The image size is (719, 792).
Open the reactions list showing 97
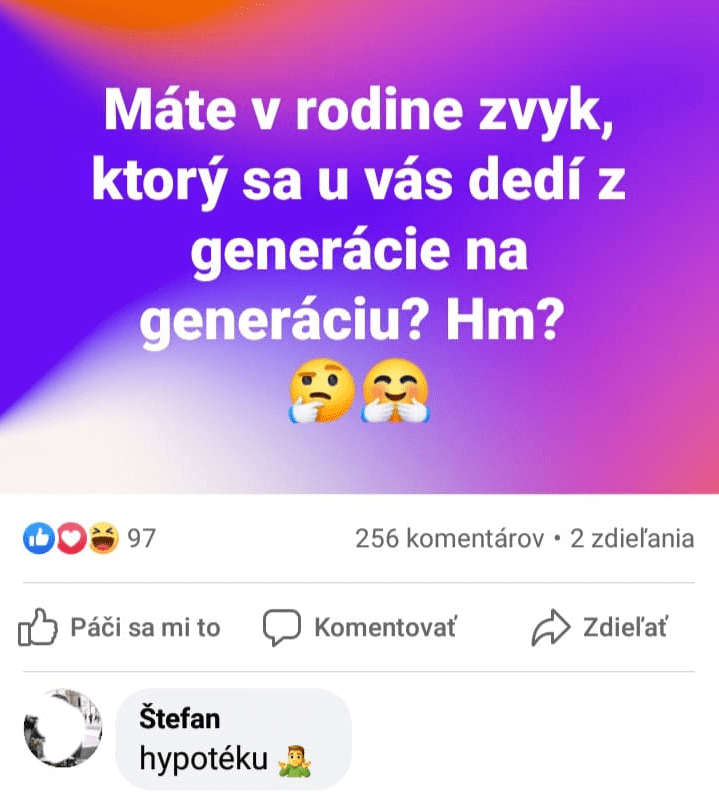point(88,540)
